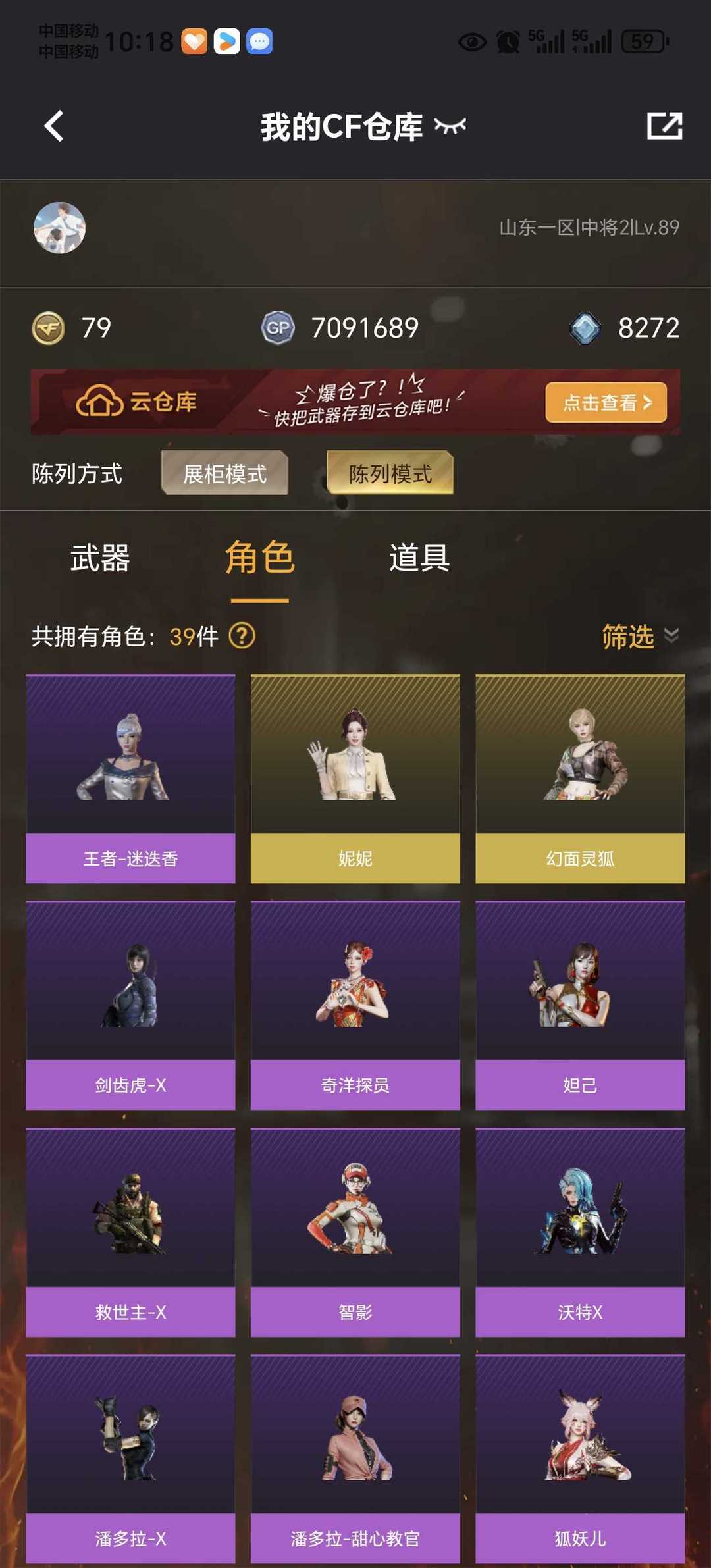Screen dimensions: 711x1568
Task: Select 展柜模式 display mode
Action: 224,473
